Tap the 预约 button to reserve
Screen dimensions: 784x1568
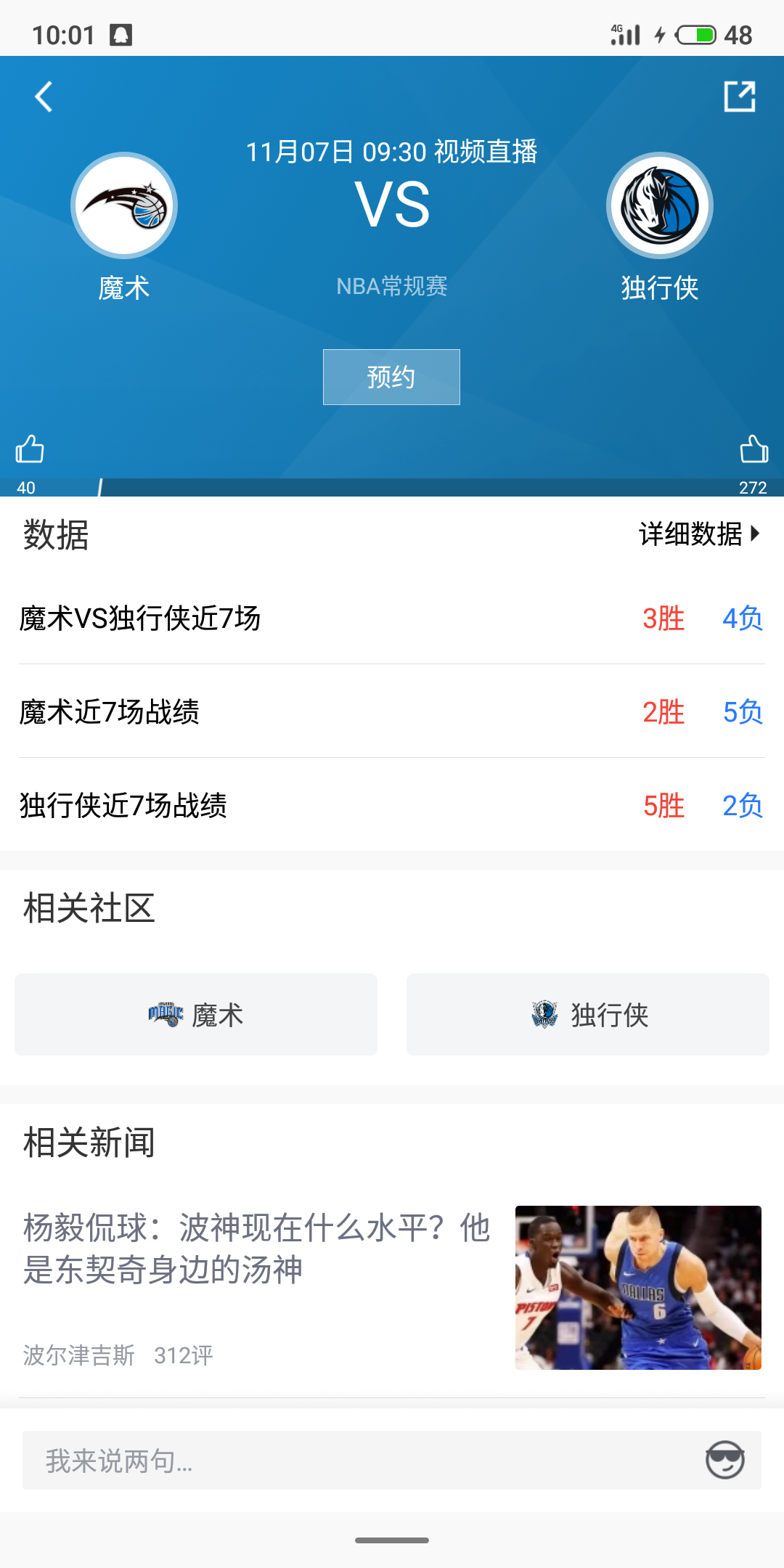coord(391,377)
